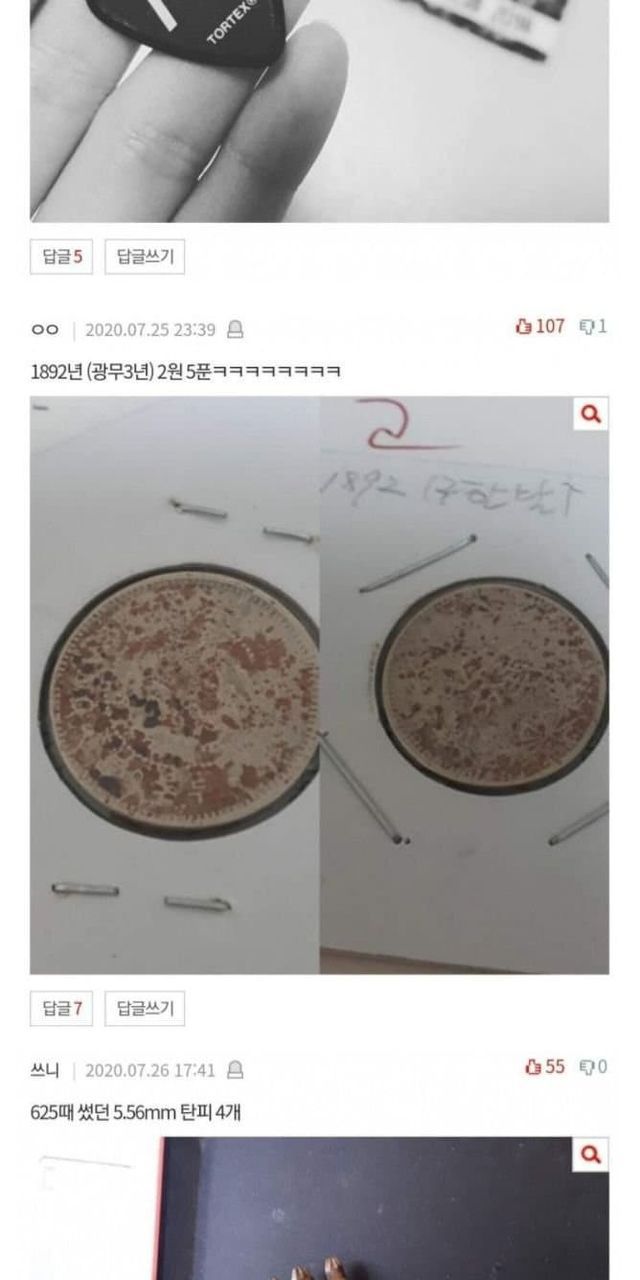Enlarge the bullet casing photo via the magnifier
This screenshot has width=640, height=1280.
591,1154
